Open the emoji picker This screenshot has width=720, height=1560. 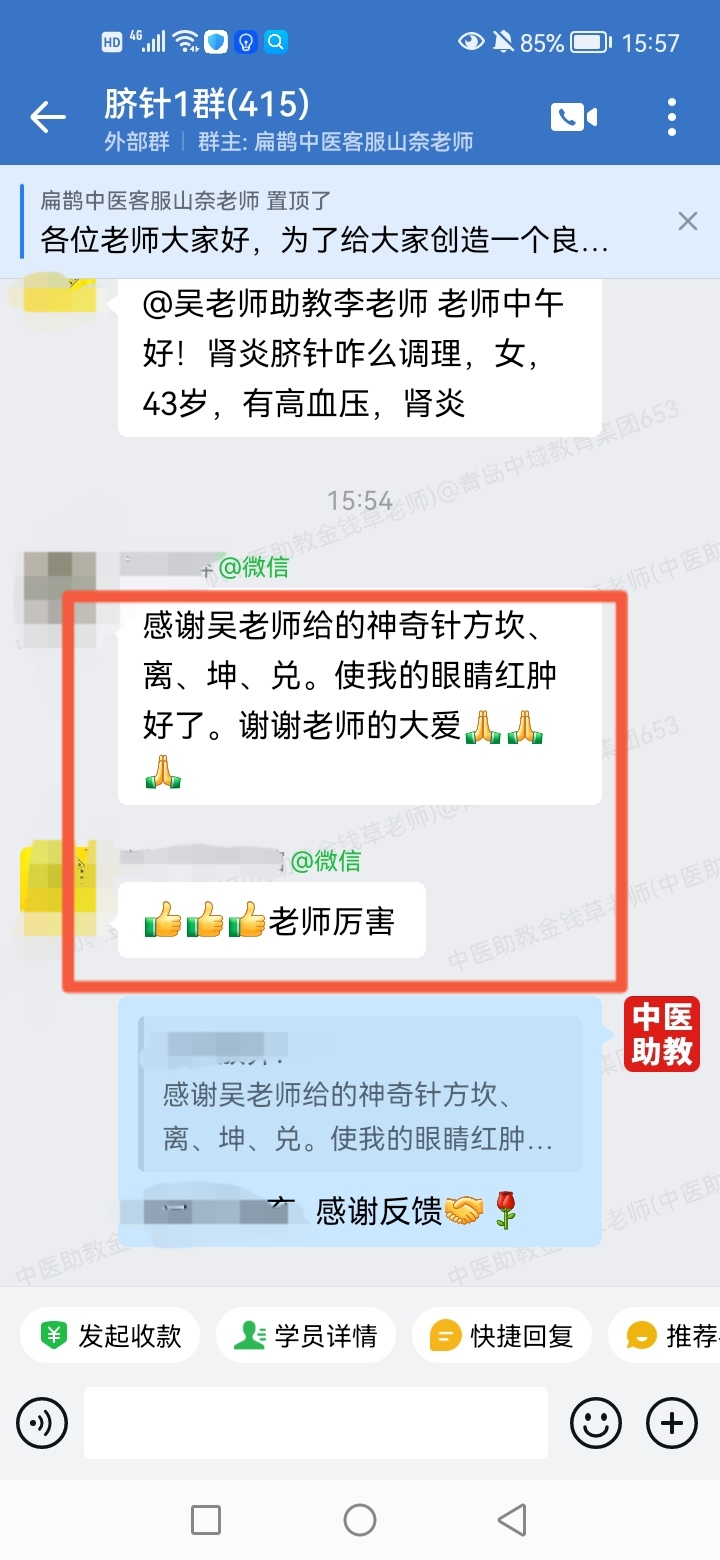(595, 1422)
